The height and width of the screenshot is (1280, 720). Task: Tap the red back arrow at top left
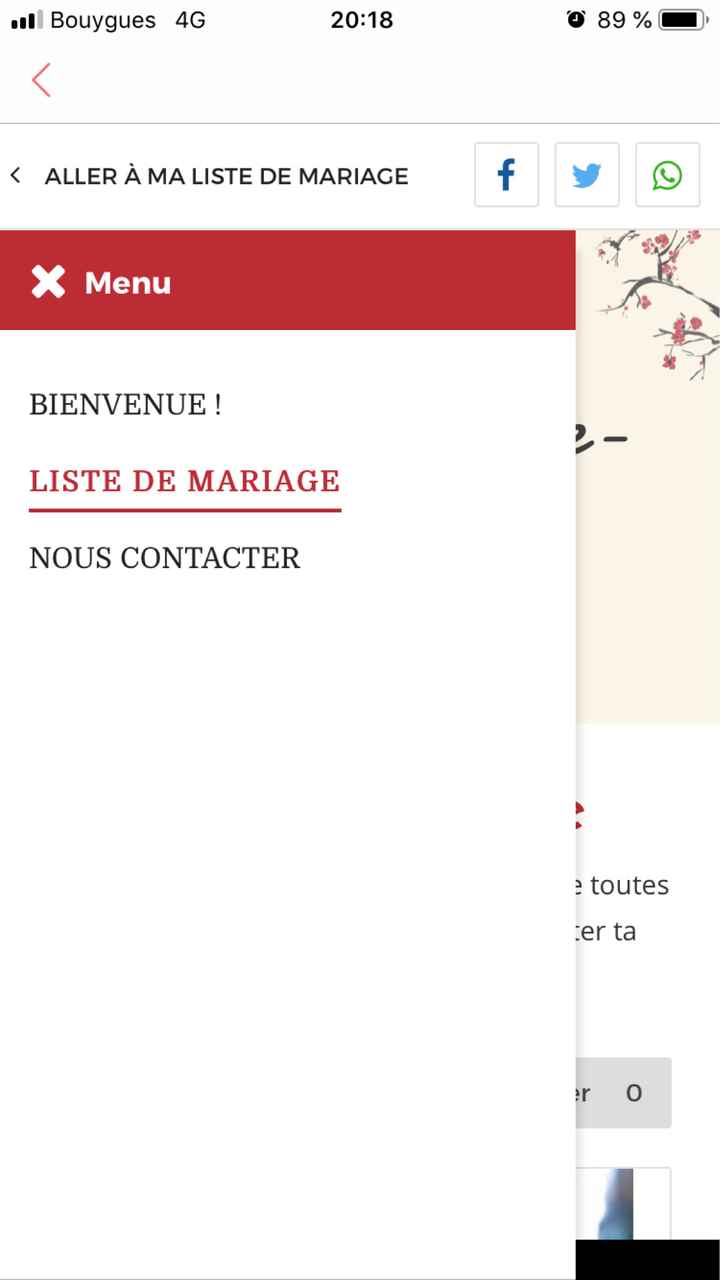(41, 80)
